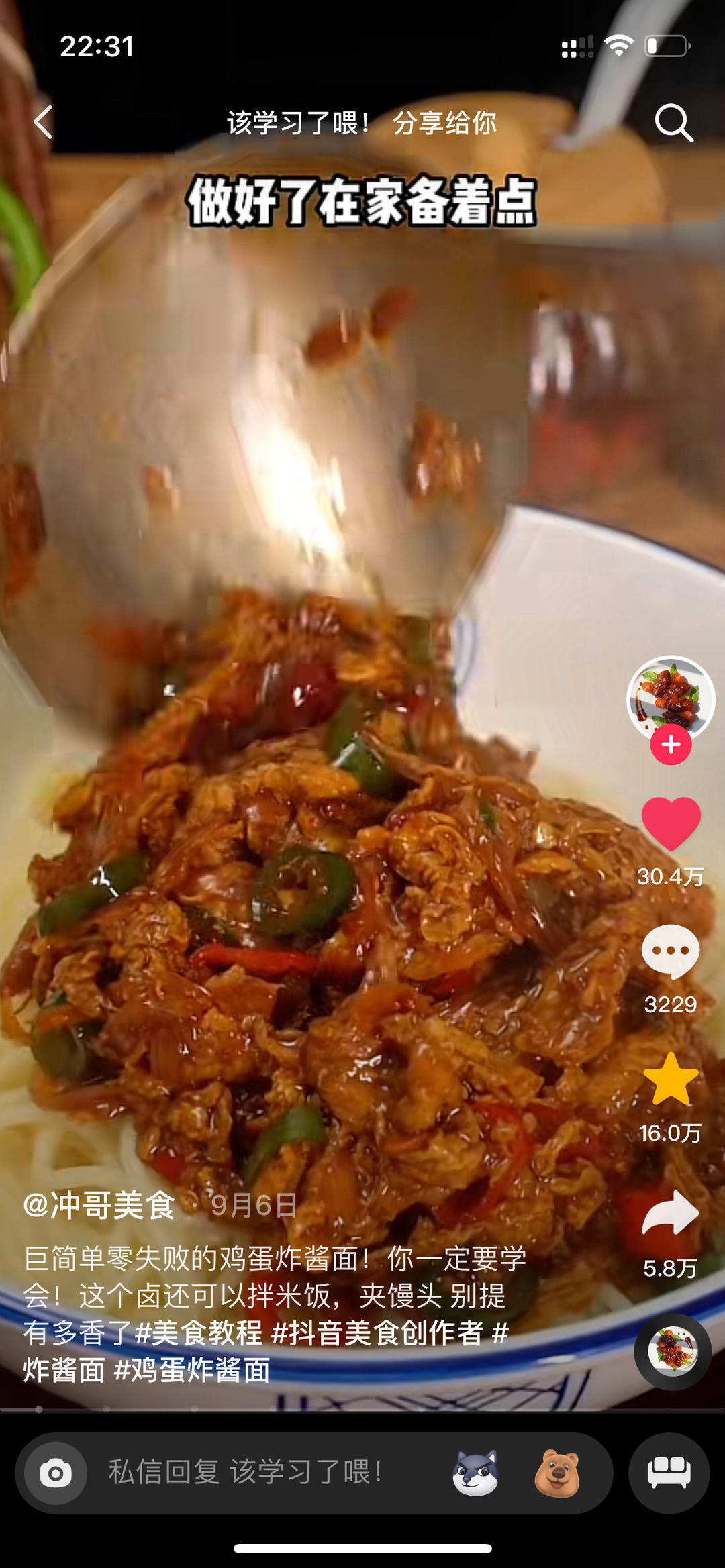Open the #鸡蛋炸酱面 hashtag
The height and width of the screenshot is (1568, 725).
pos(192,1370)
